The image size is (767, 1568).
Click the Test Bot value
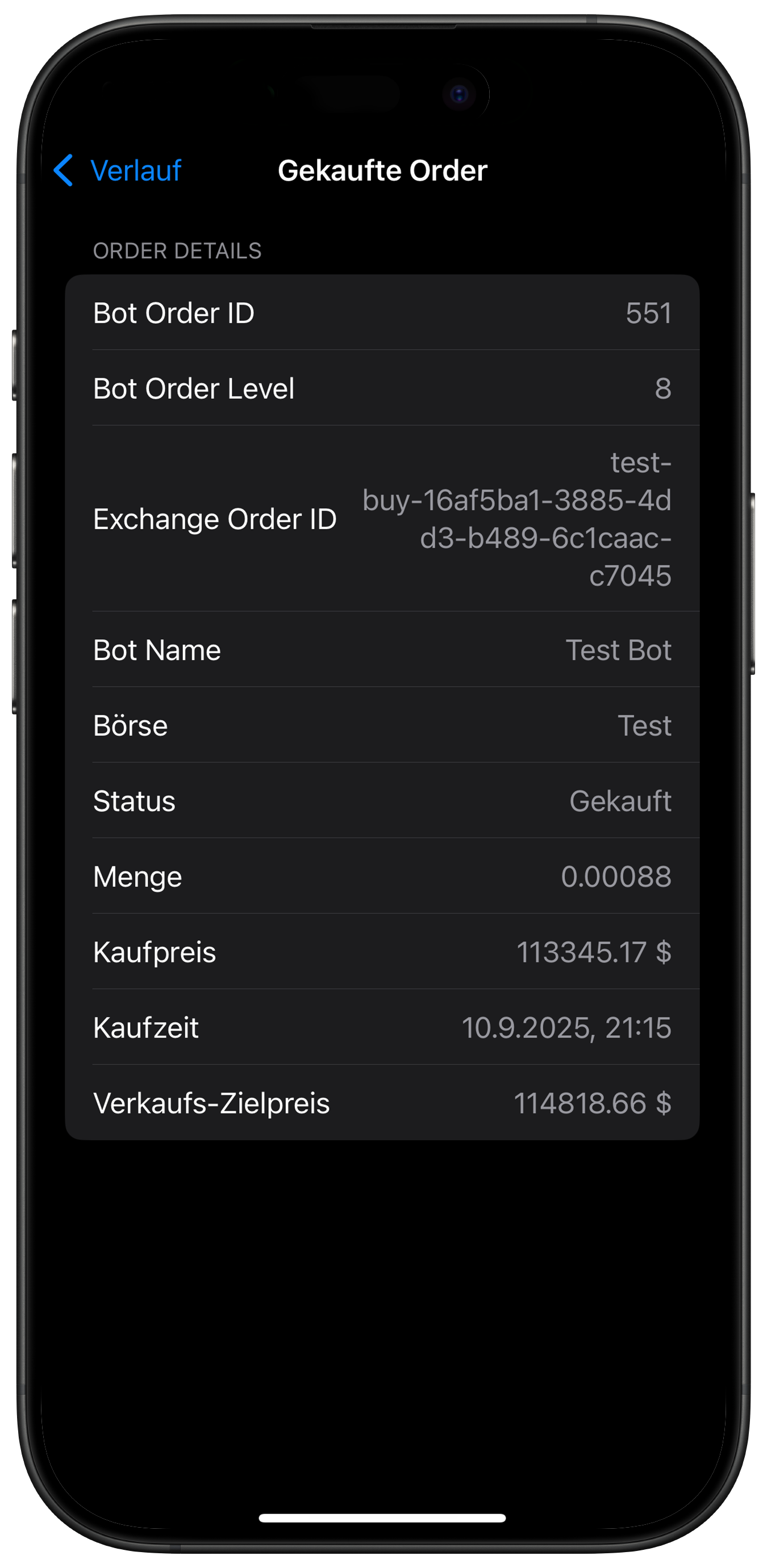click(x=618, y=649)
